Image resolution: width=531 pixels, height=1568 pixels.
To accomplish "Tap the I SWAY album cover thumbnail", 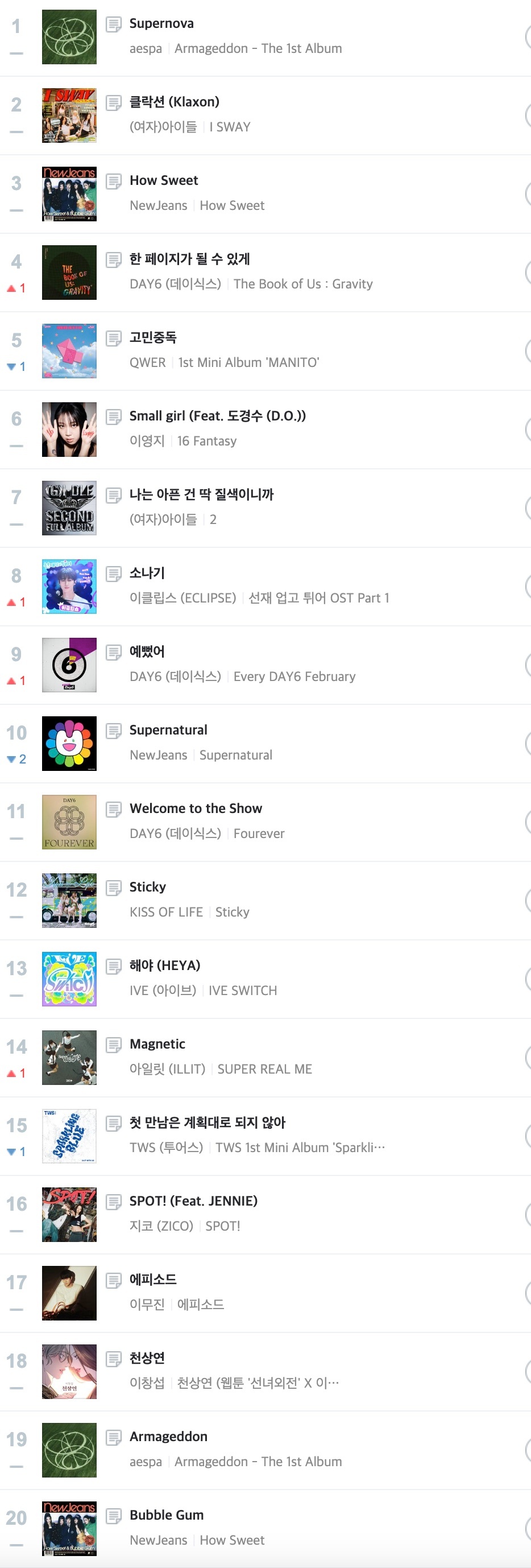I will click(69, 115).
